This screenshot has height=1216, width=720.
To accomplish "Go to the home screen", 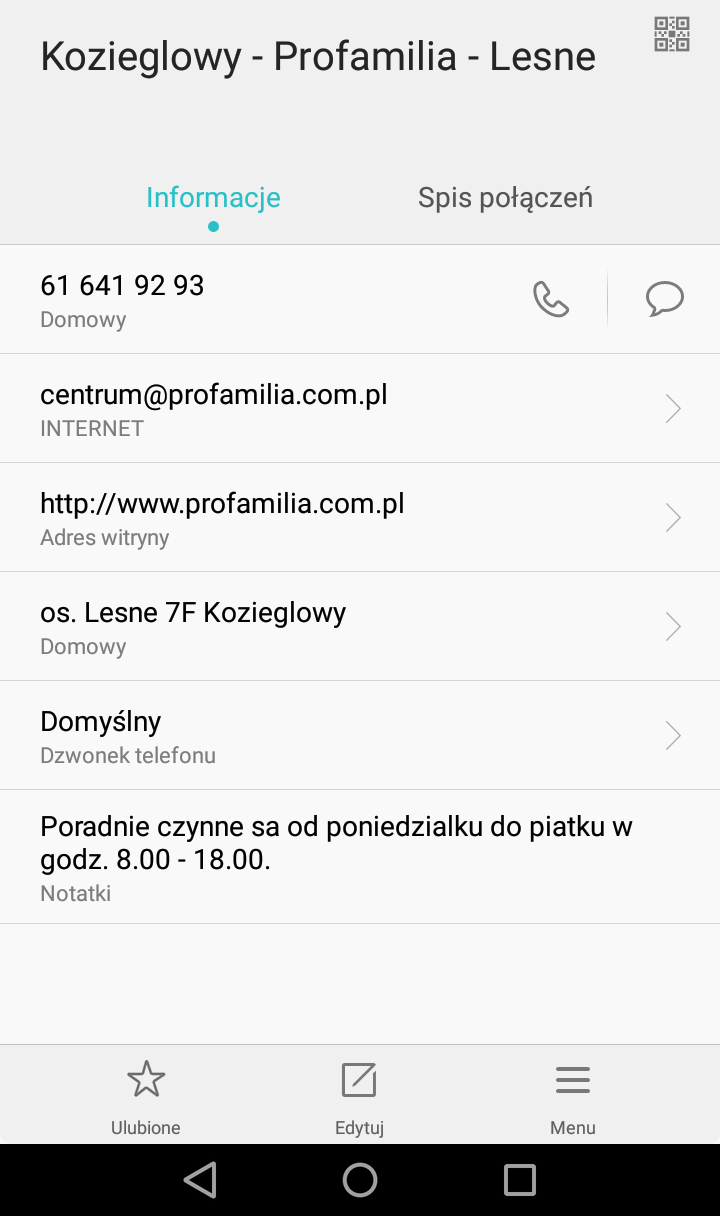I will coord(360,1180).
